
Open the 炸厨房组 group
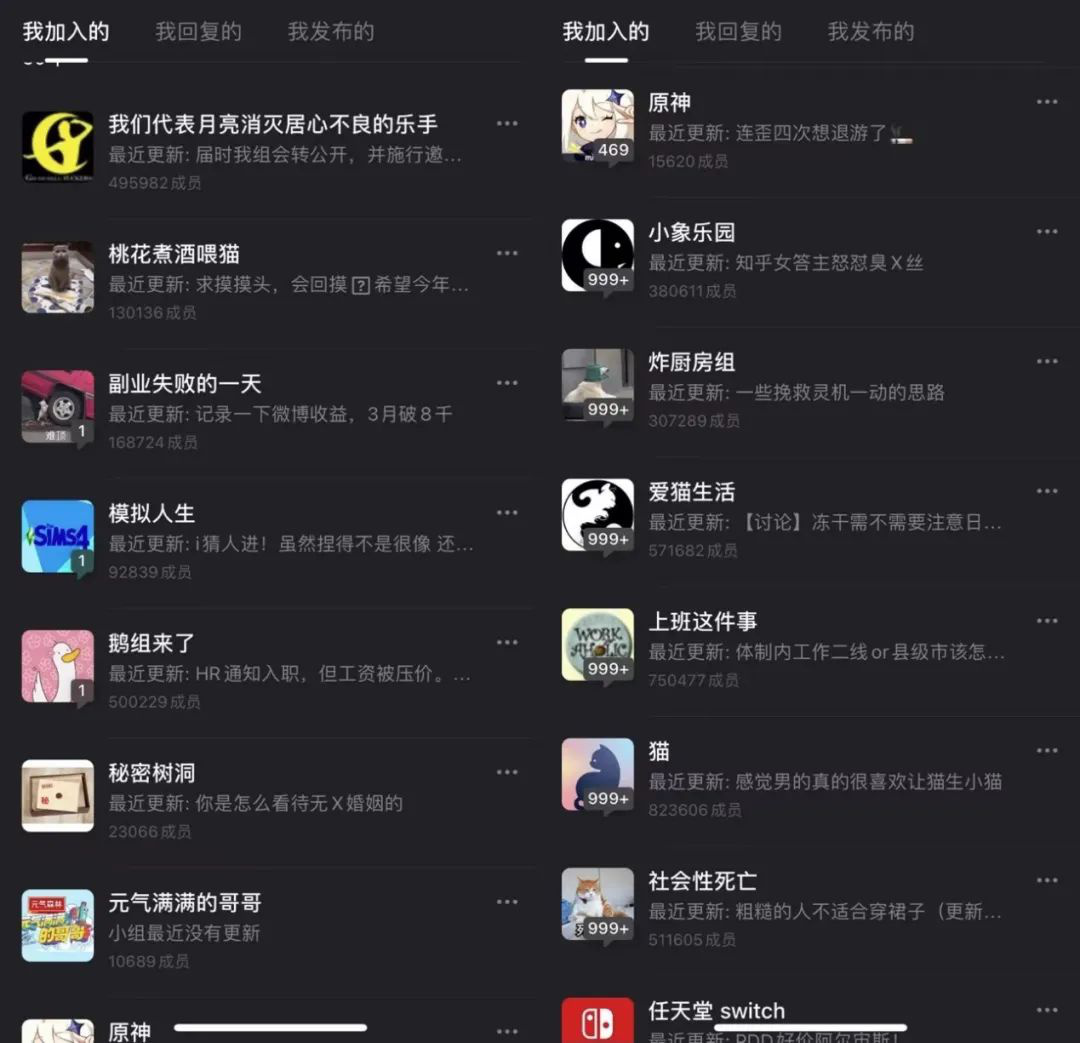coord(692,363)
